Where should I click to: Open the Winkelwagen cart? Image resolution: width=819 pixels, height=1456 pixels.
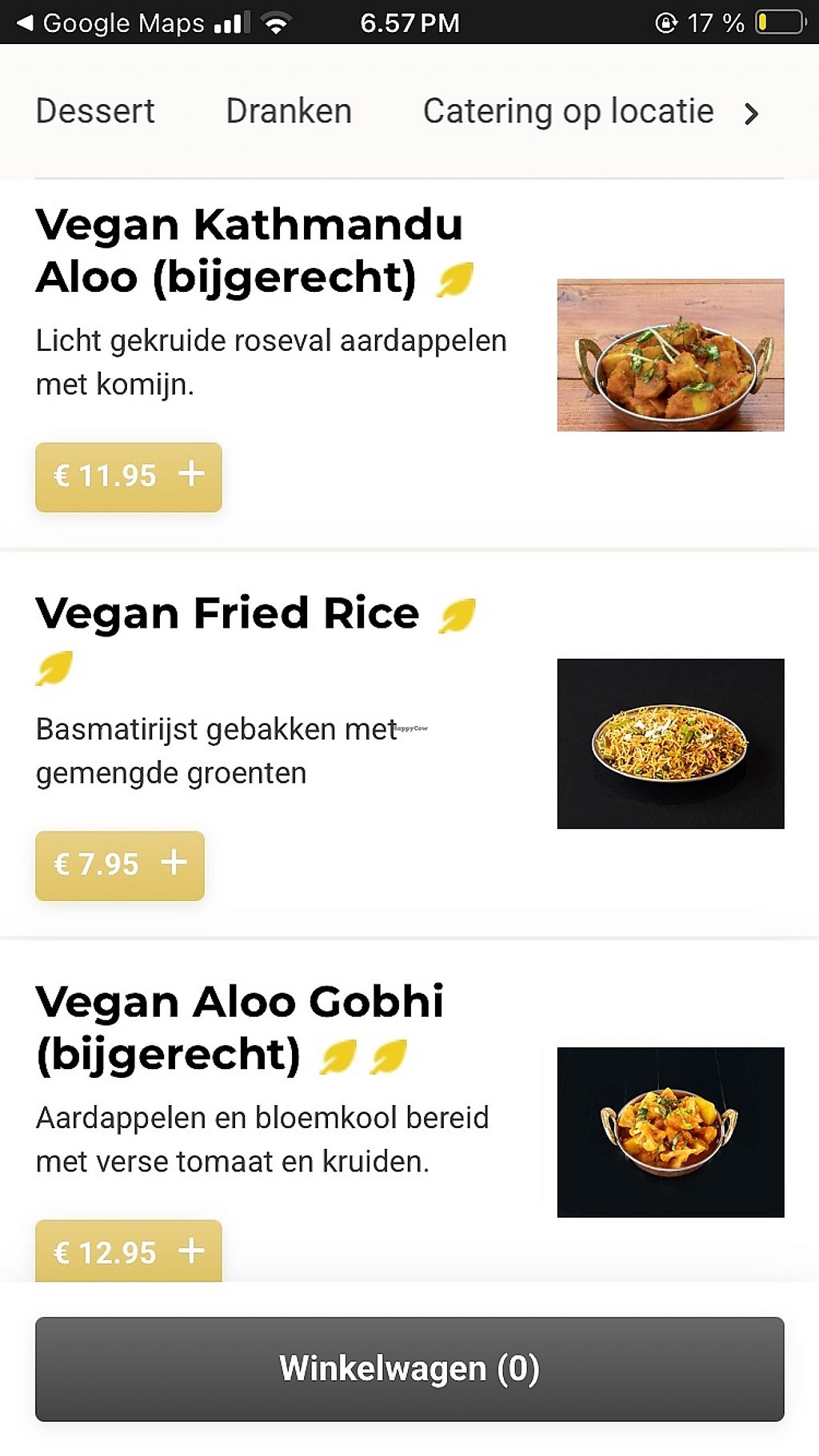(409, 1368)
